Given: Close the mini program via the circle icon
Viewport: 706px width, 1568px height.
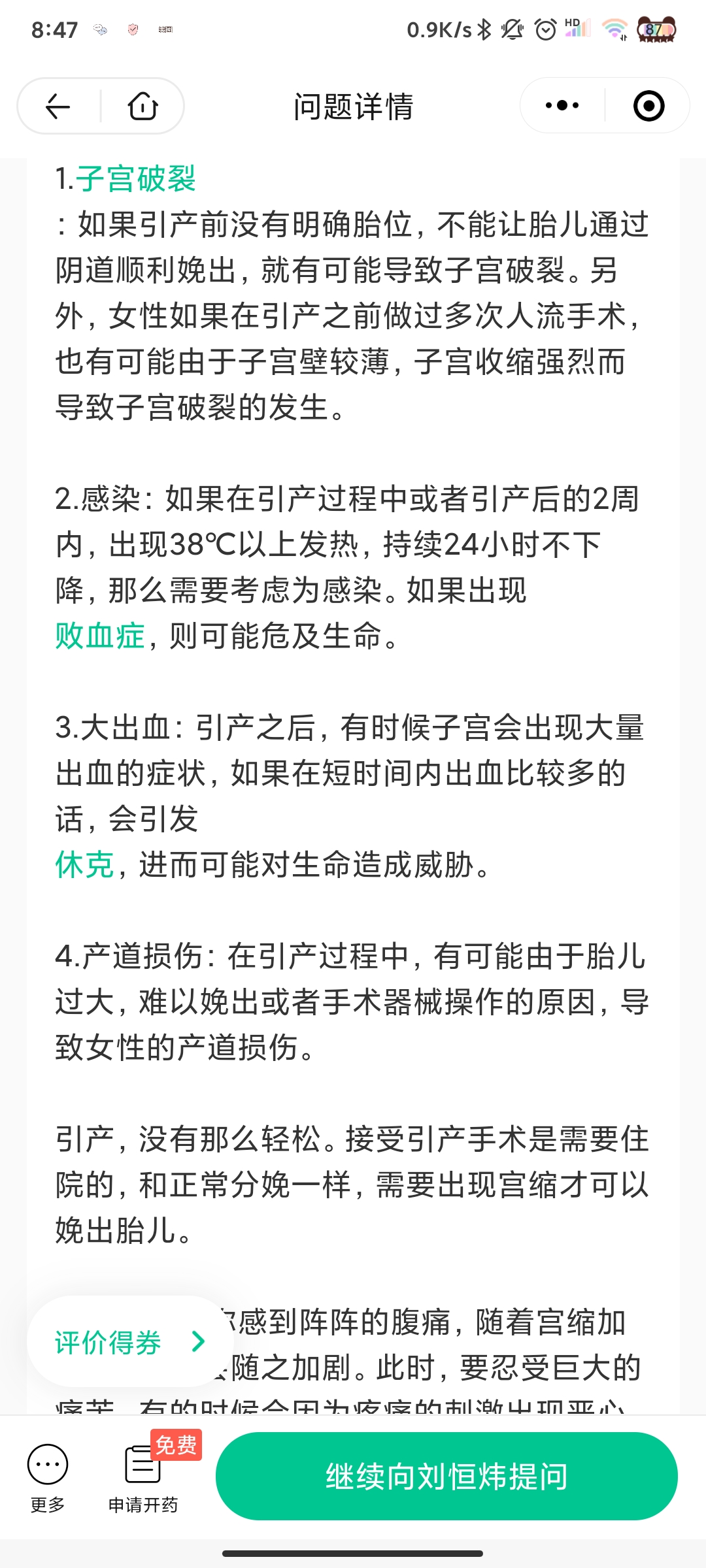Looking at the screenshot, I should coord(649,106).
